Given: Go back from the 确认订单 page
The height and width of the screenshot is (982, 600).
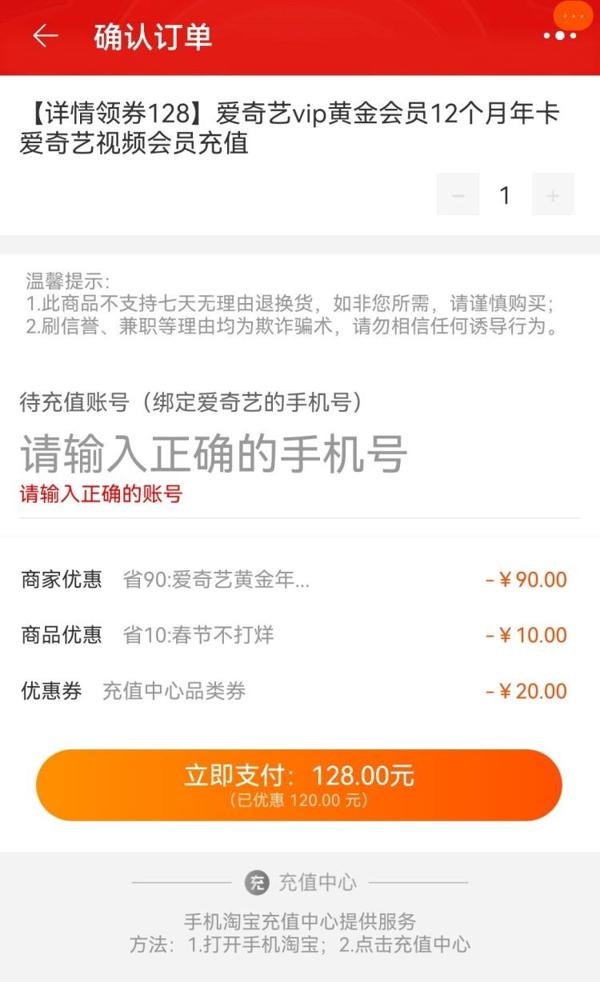Looking at the screenshot, I should 45,36.
